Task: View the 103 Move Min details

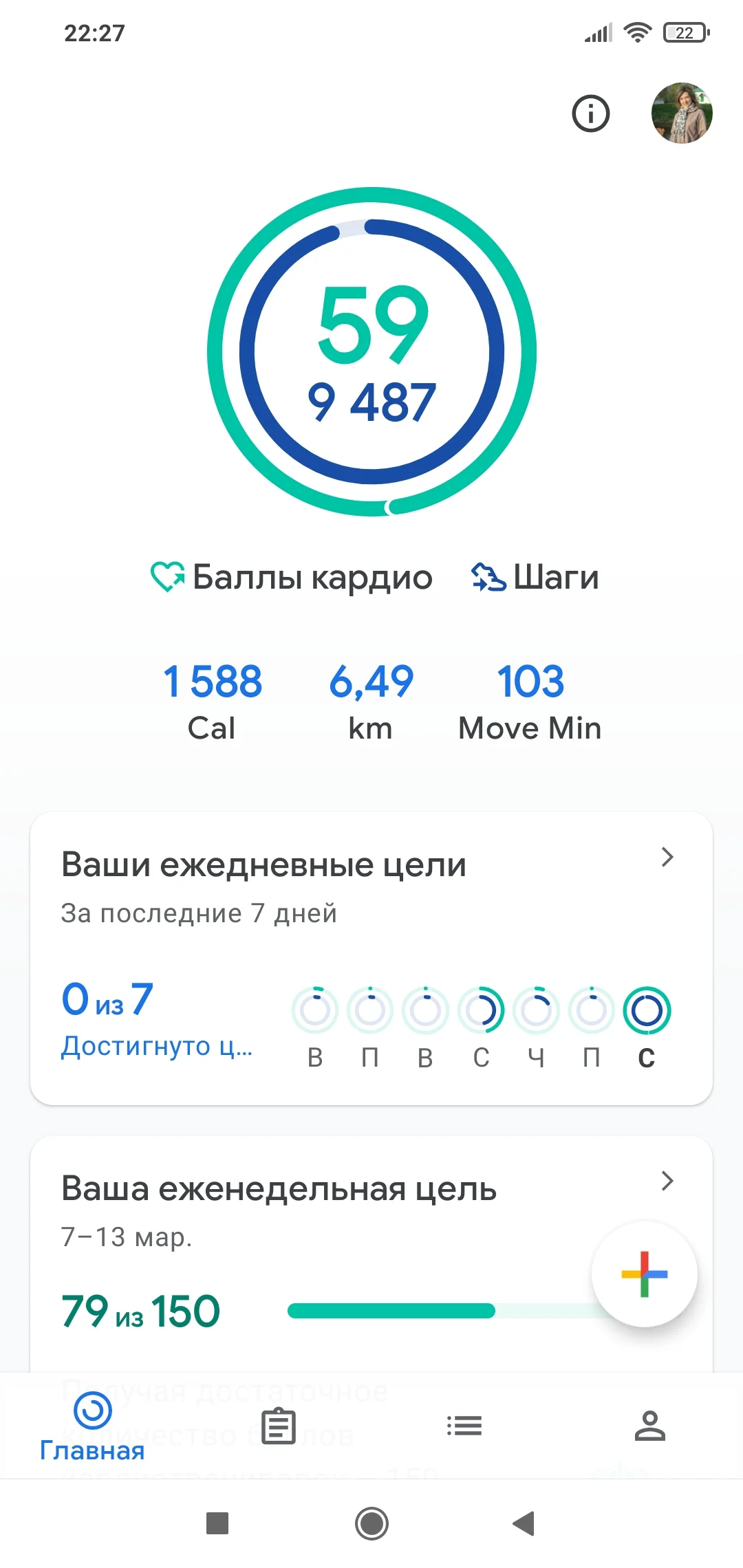Action: [x=530, y=701]
